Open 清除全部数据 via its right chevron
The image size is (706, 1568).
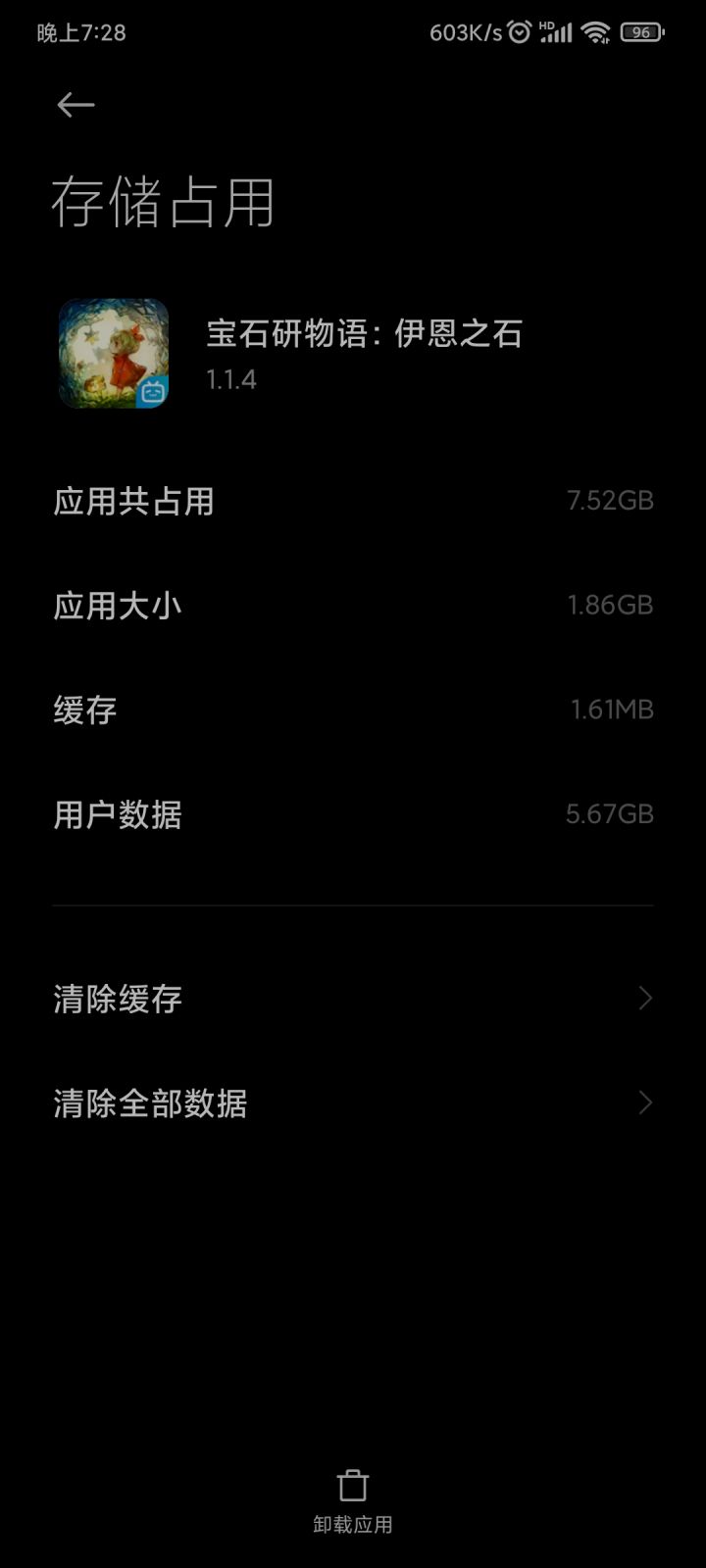[644, 1102]
